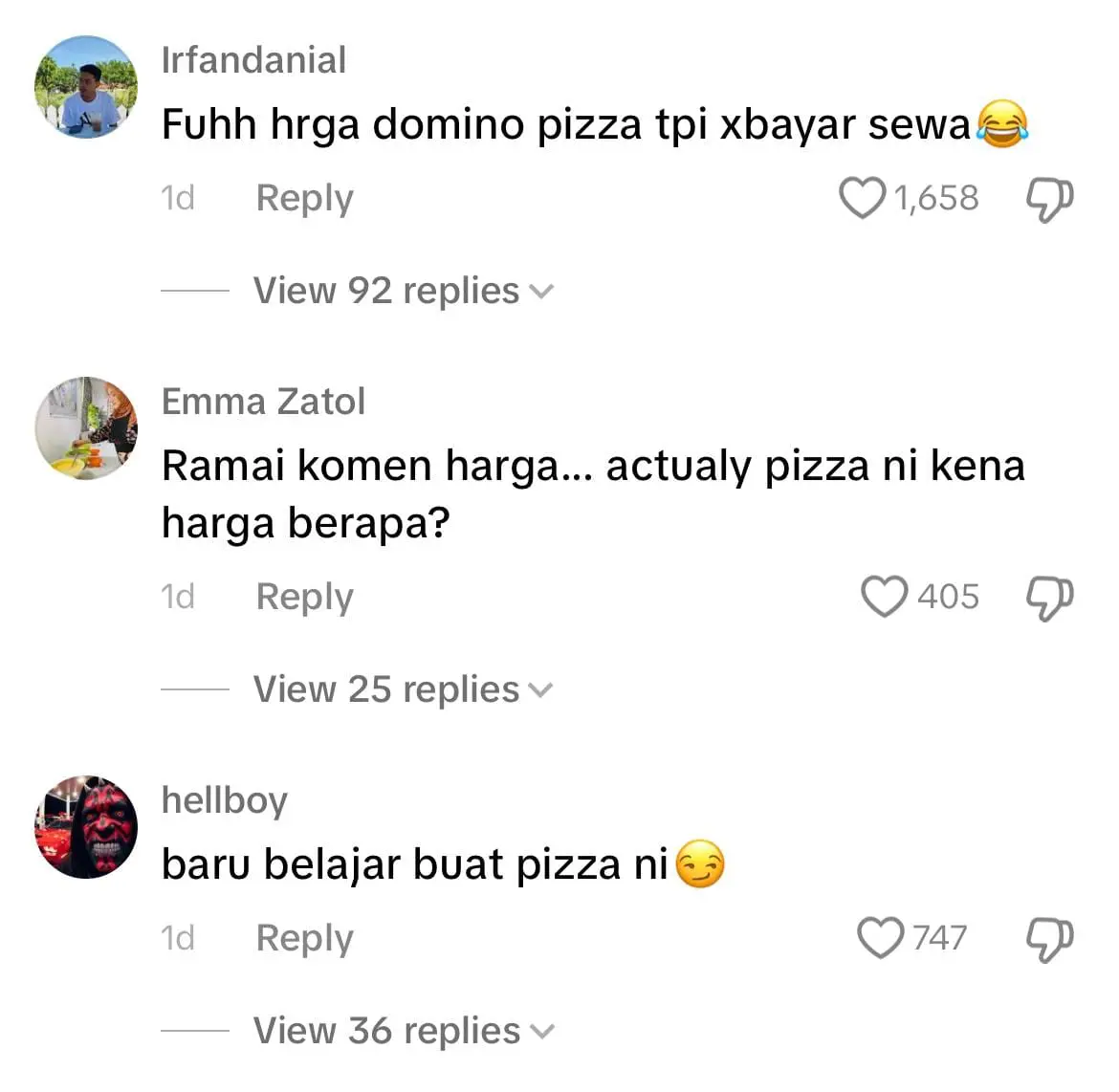Like hellboy's comment

point(879,938)
